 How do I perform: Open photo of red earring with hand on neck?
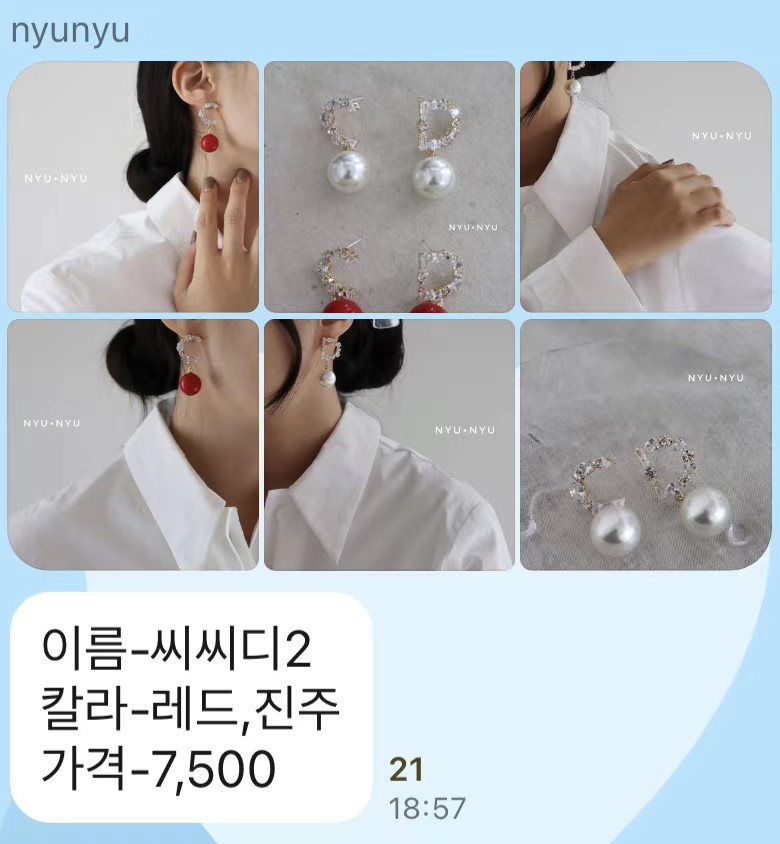click(133, 187)
